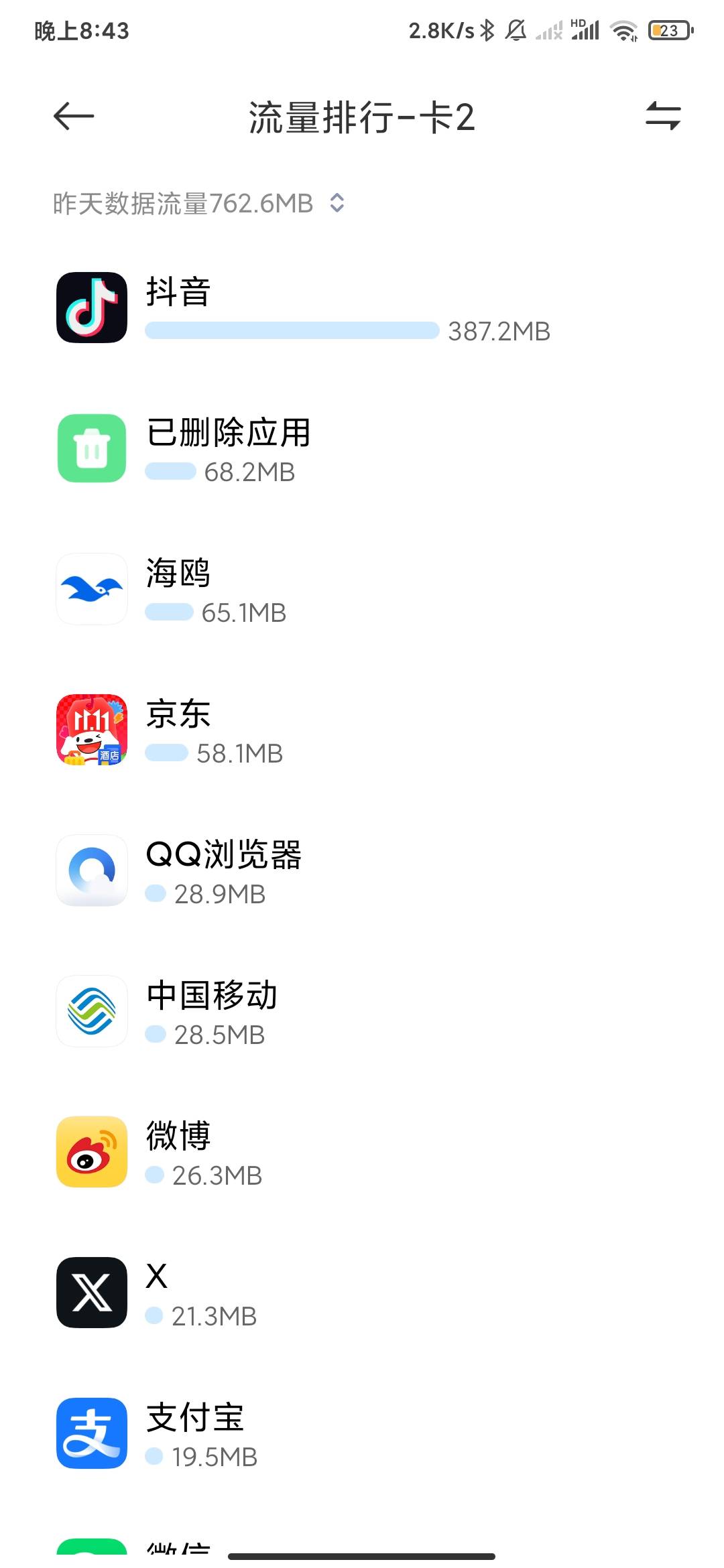
Task: Go back from the 流量排行 page
Action: click(74, 117)
